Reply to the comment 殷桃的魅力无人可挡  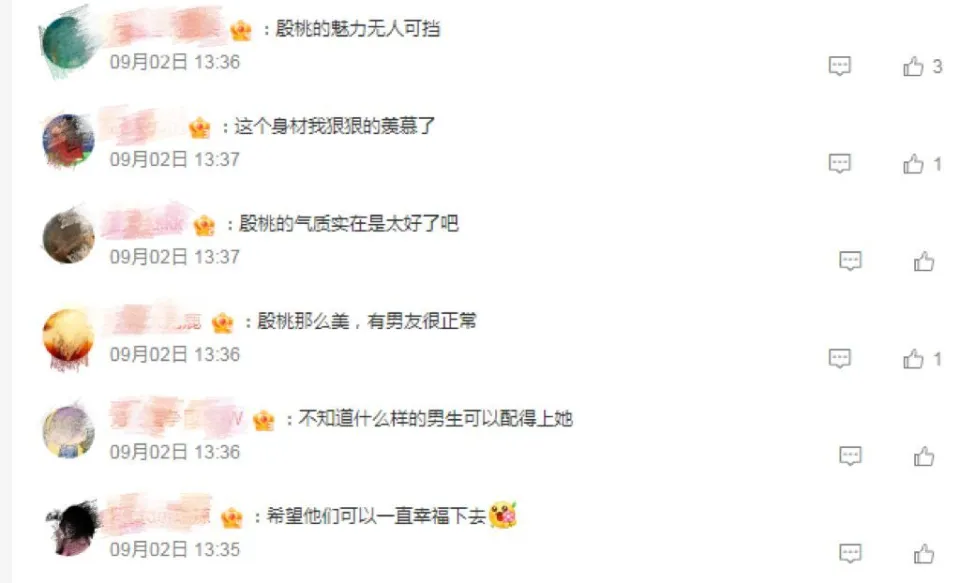(x=840, y=67)
